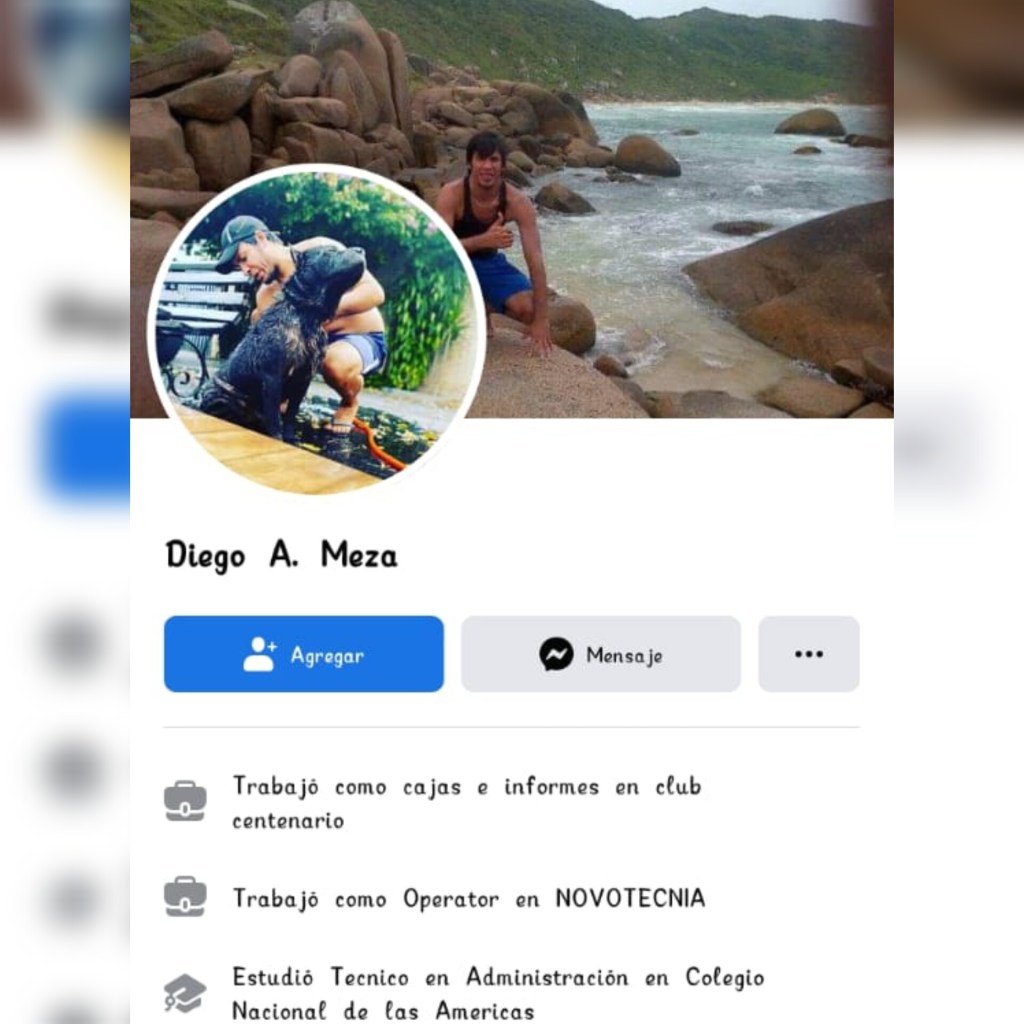The image size is (1024, 1024).
Task: View Diego A. Meza's profile picture
Action: coord(316,330)
